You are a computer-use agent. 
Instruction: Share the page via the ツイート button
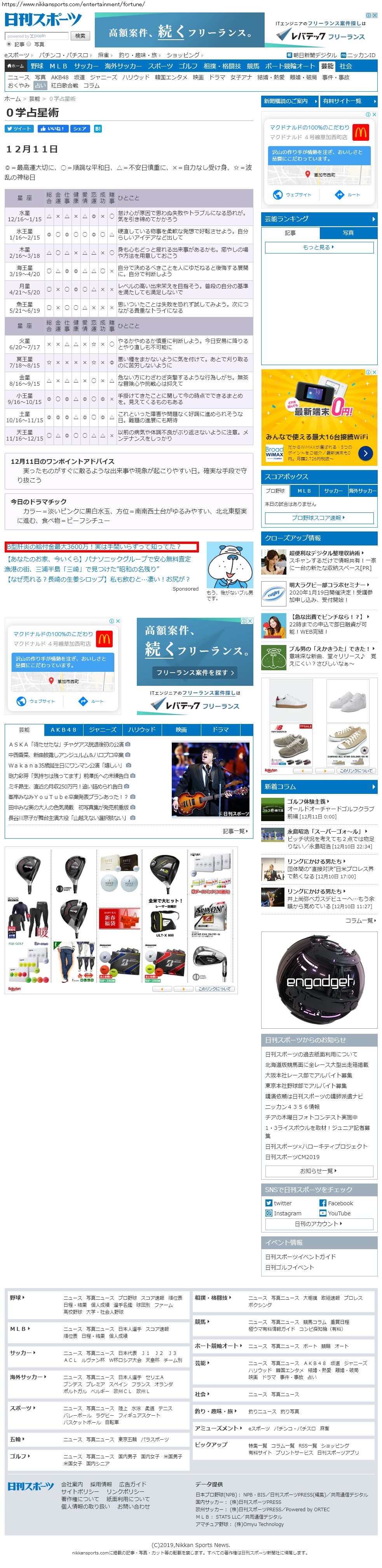(19, 129)
